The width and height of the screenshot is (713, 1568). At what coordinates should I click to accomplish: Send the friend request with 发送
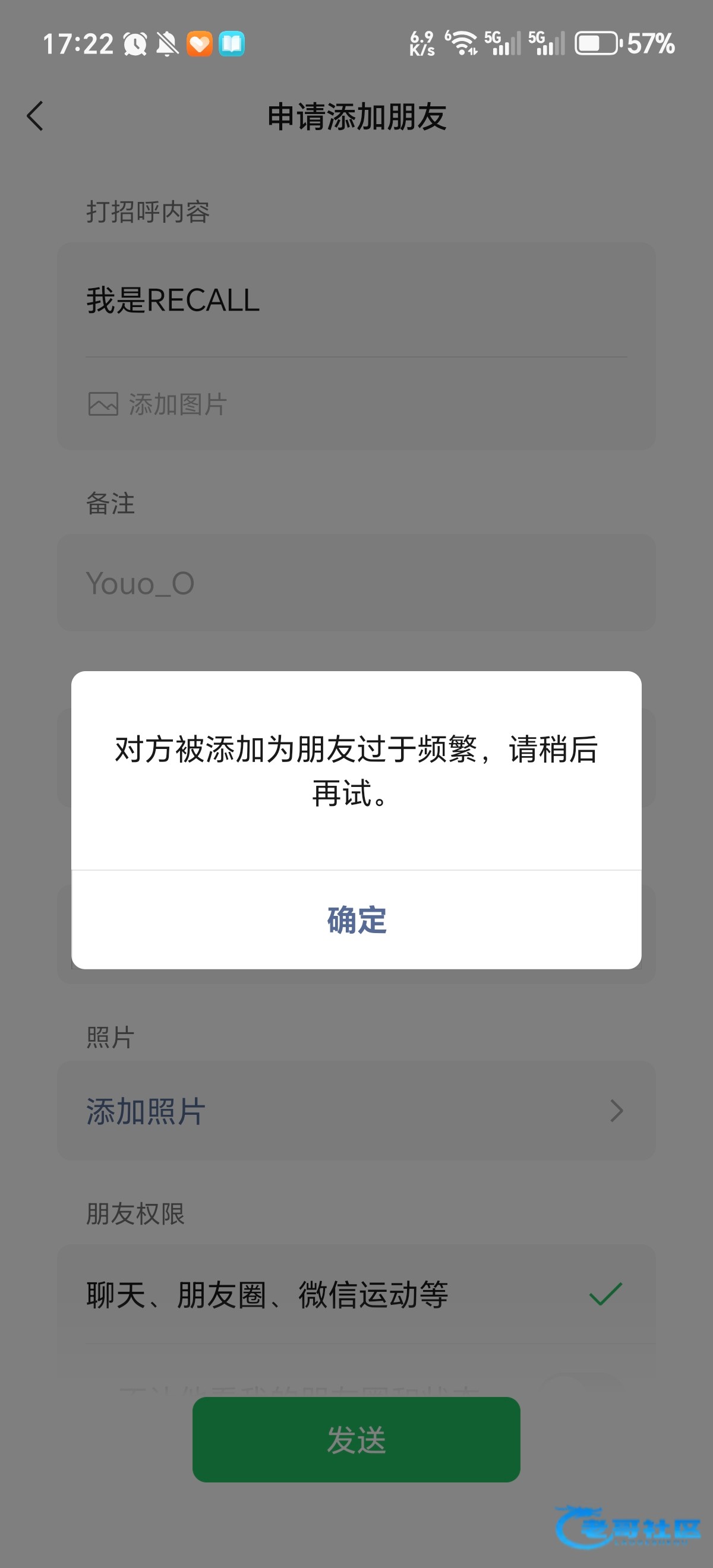(x=356, y=1440)
